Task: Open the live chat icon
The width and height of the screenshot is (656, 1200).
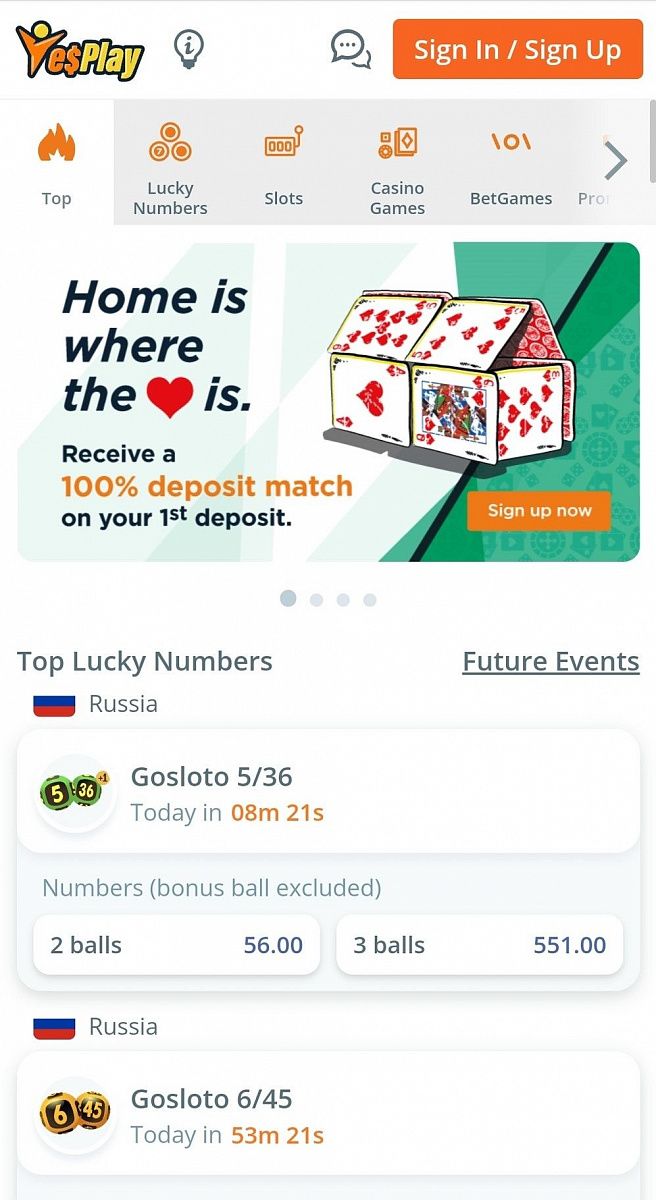Action: click(x=350, y=49)
